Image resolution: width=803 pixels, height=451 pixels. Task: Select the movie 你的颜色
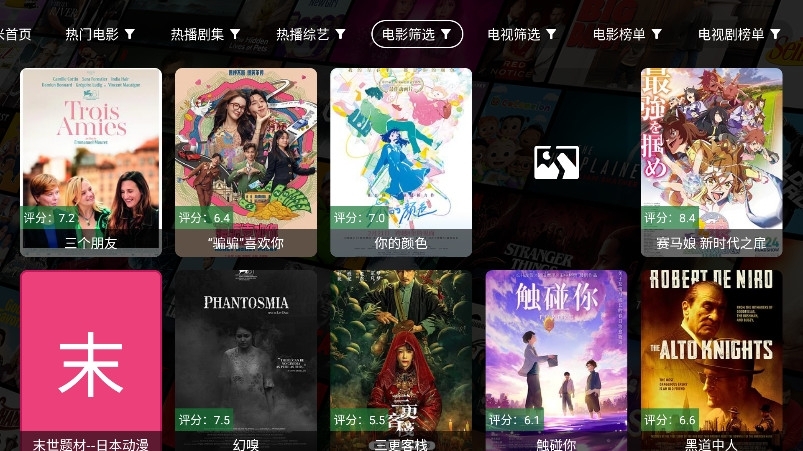point(401,160)
